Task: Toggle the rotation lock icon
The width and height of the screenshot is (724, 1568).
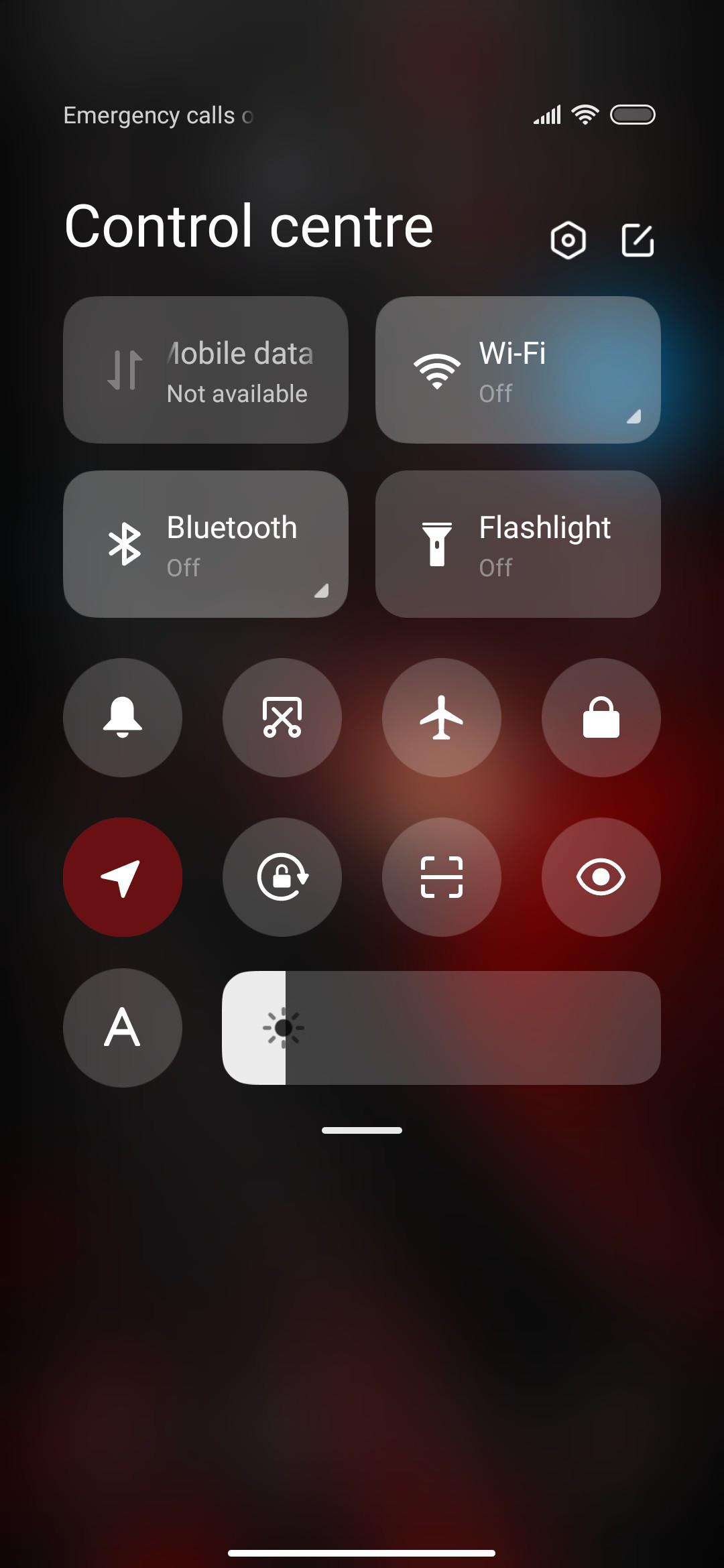Action: coord(282,877)
